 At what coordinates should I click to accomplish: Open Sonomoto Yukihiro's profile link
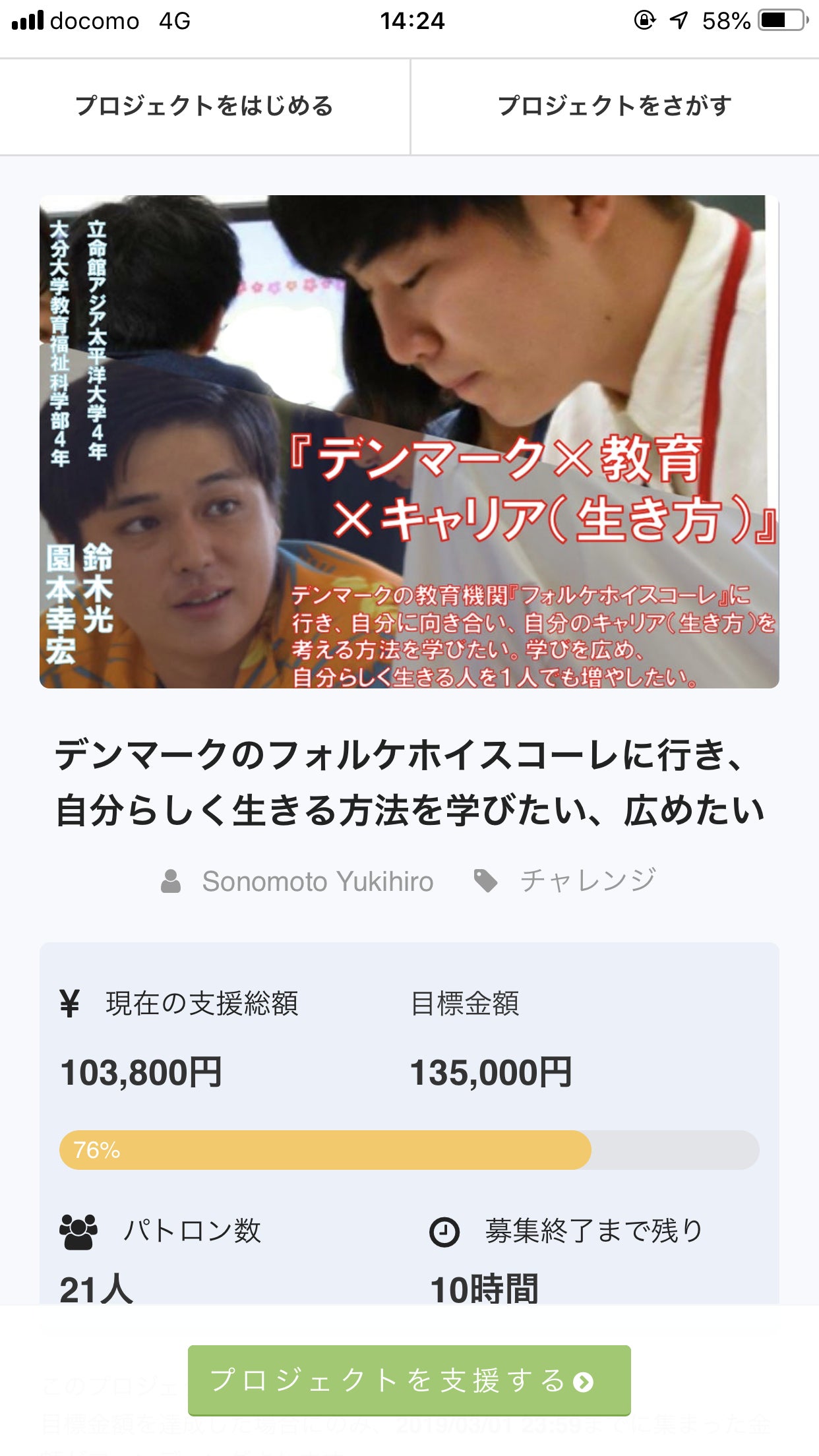[317, 882]
